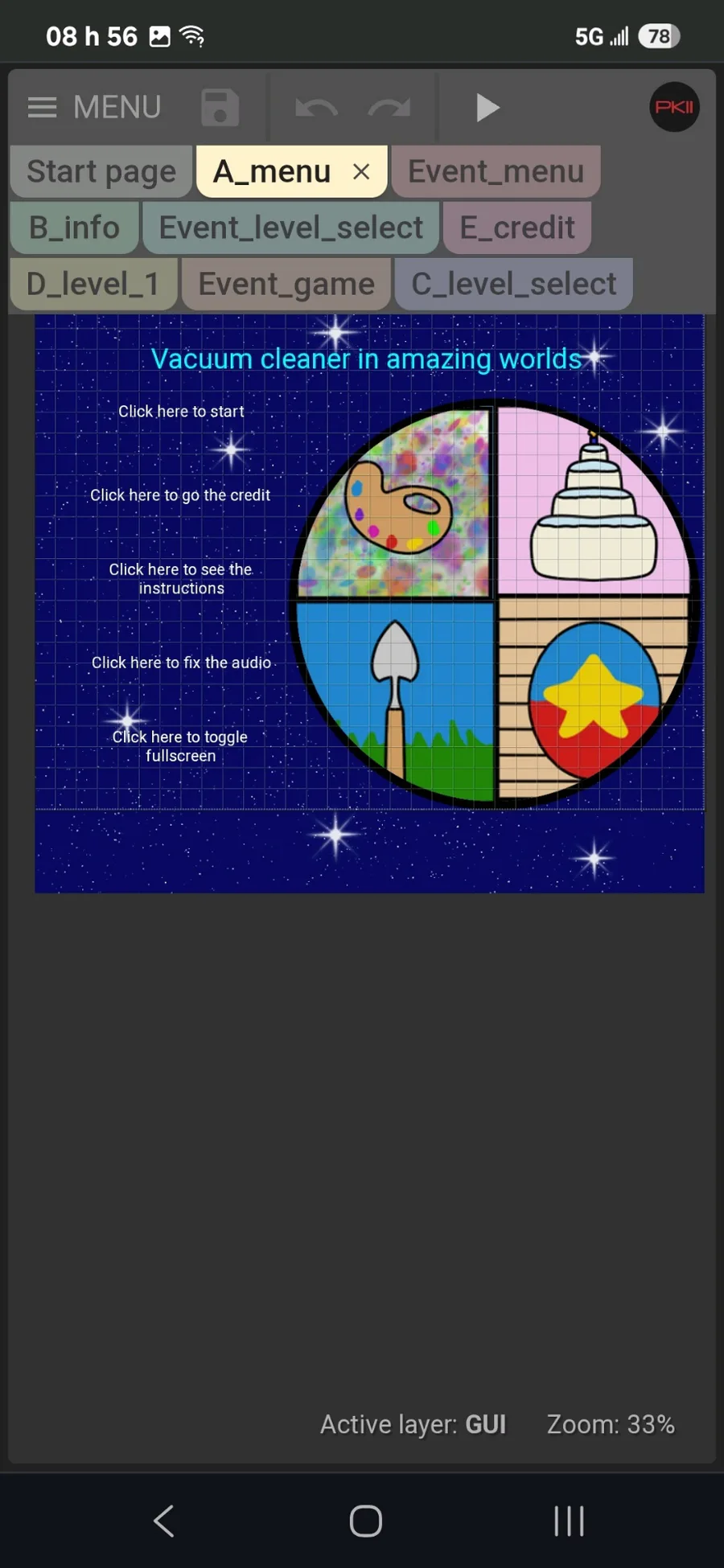
Task: Undo the last action
Action: point(316,108)
